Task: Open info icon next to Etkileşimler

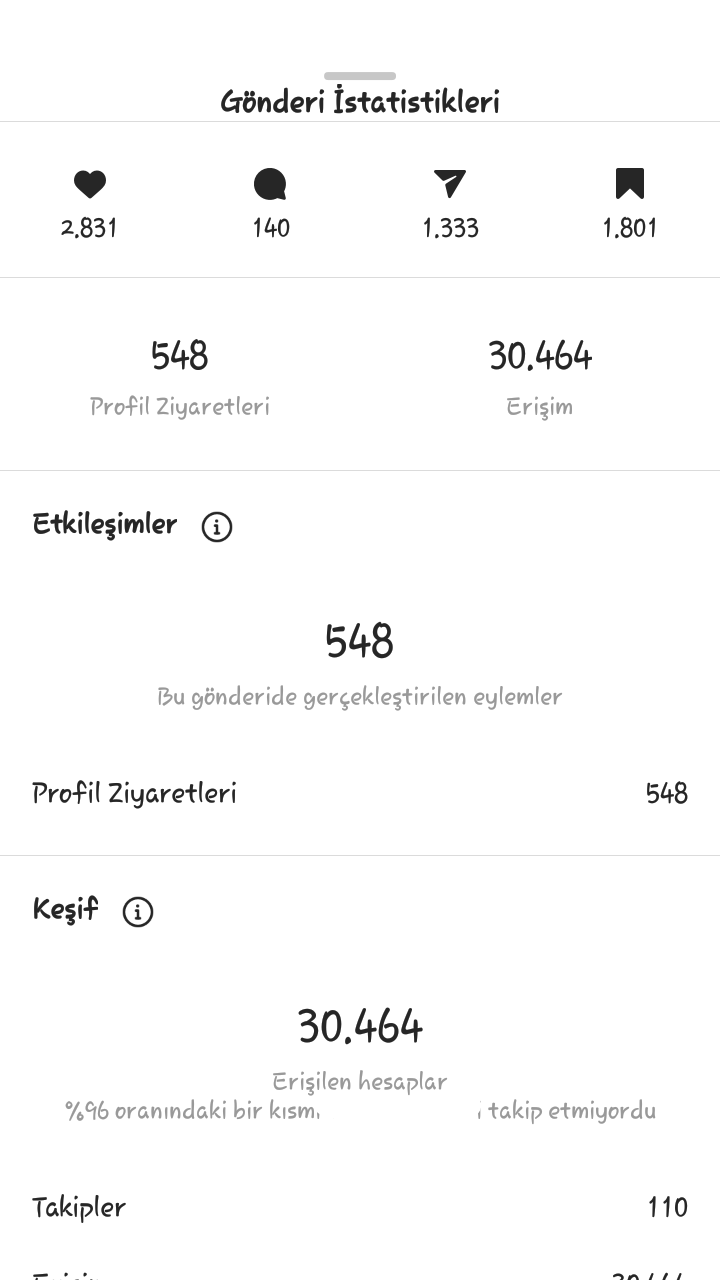Action: coord(217,527)
